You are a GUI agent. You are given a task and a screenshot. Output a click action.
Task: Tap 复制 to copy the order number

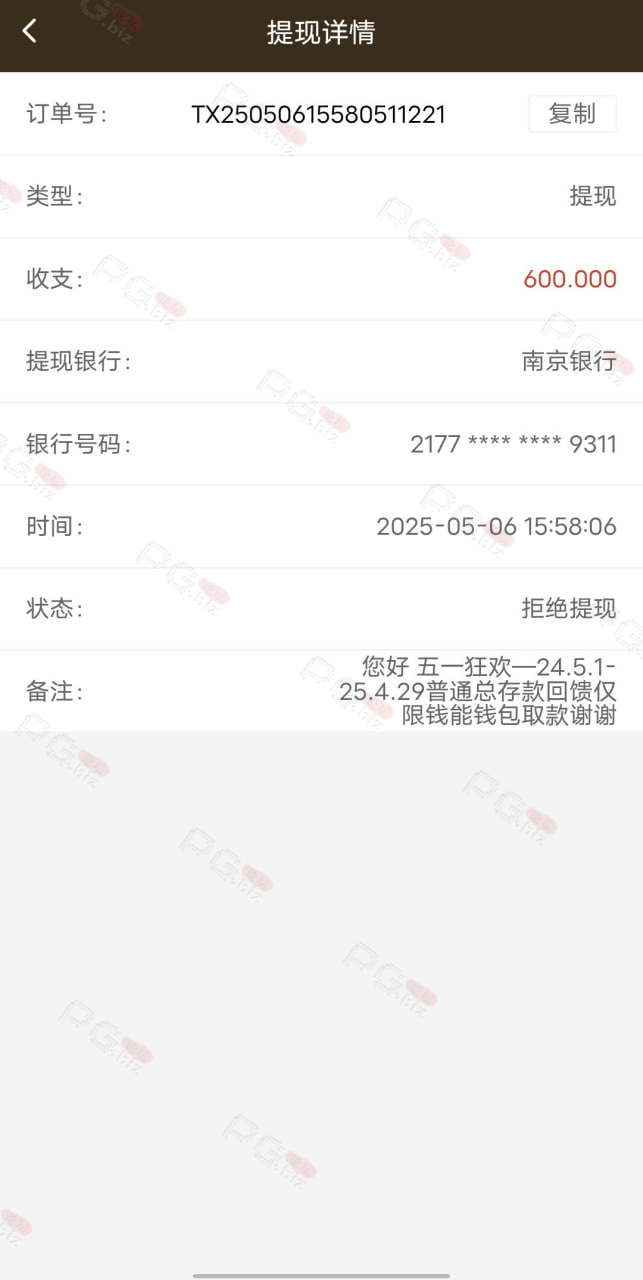(x=572, y=114)
